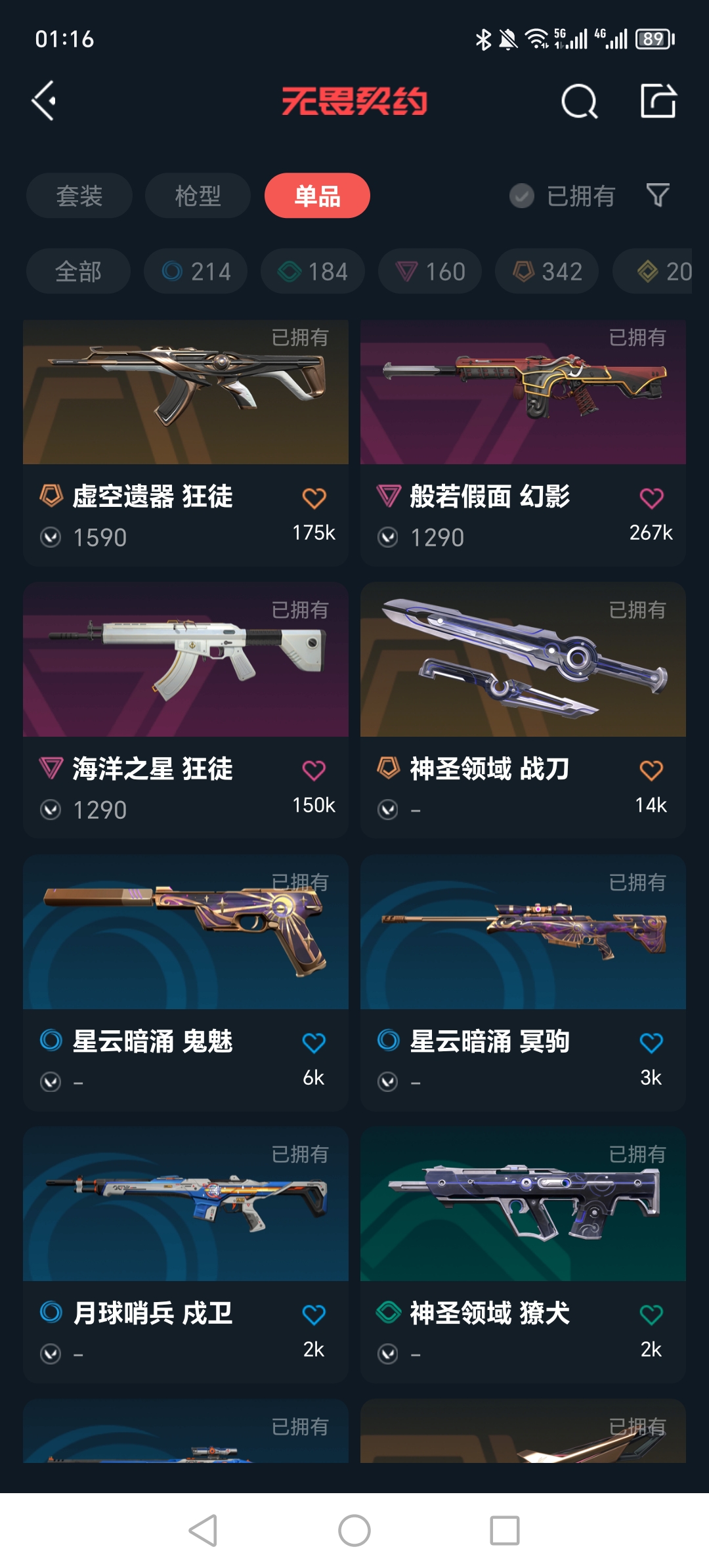Like the 般若假面 幻影 skin
The height and width of the screenshot is (1568, 709).
tap(651, 498)
